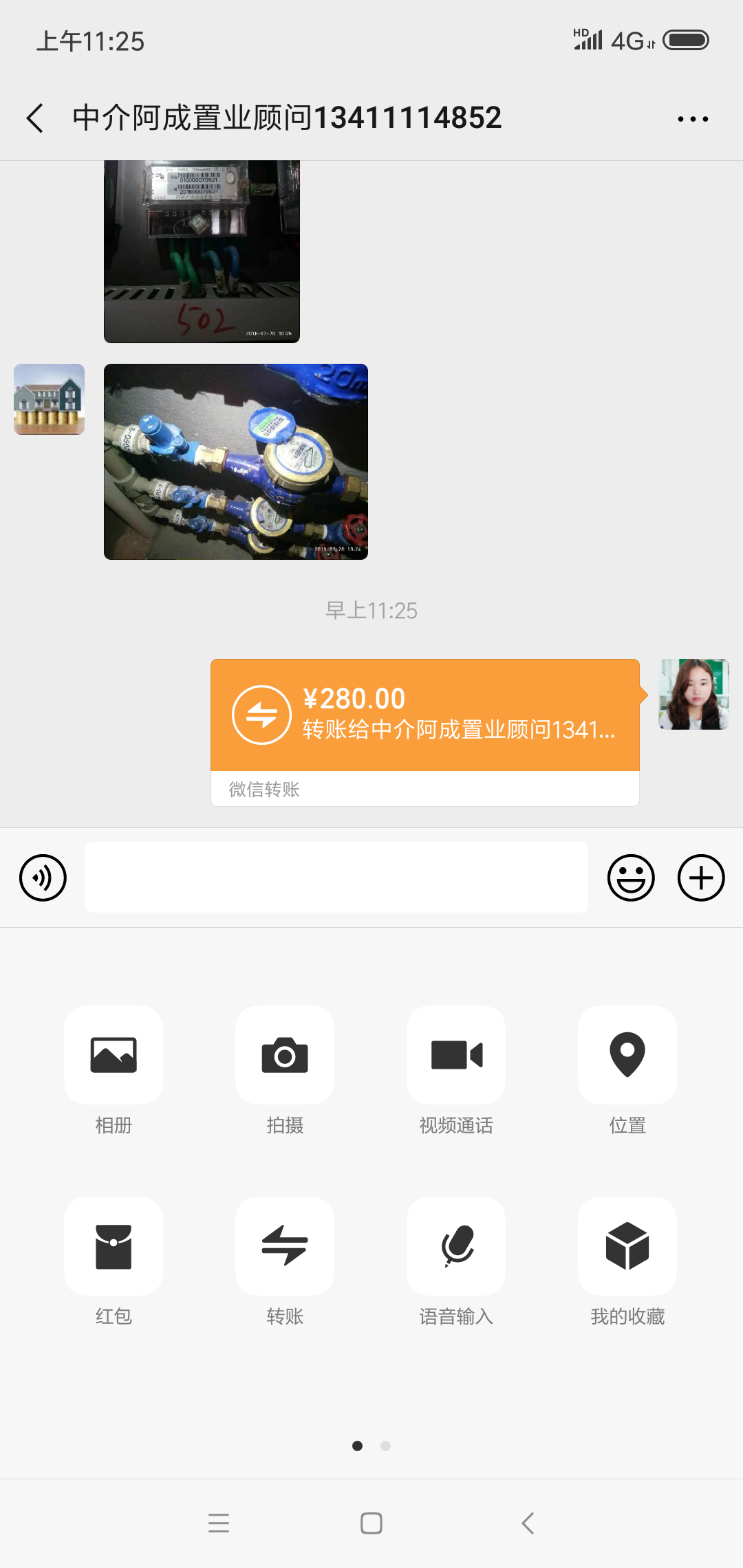Collapse the plus attachment panel
The height and width of the screenshot is (1568, 743).
(x=701, y=878)
